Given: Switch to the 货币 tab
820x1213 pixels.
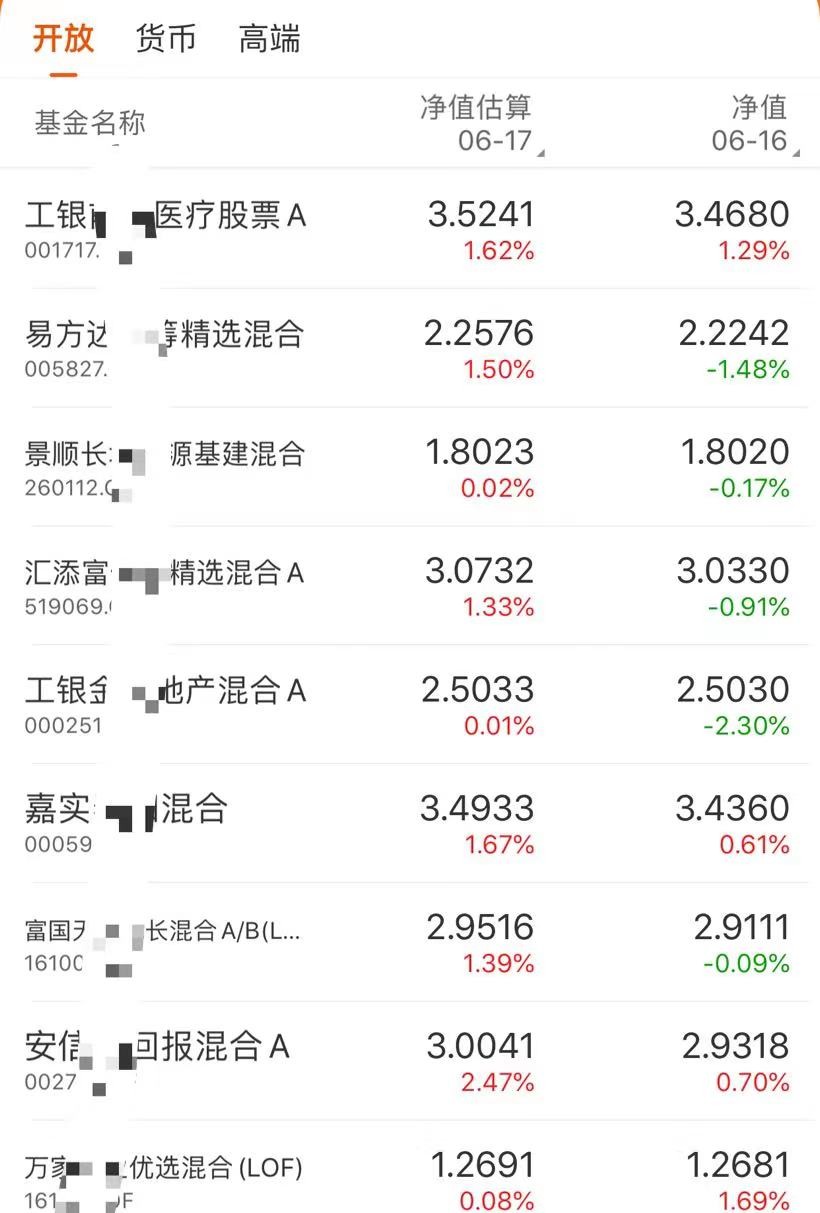Looking at the screenshot, I should coord(163,38).
